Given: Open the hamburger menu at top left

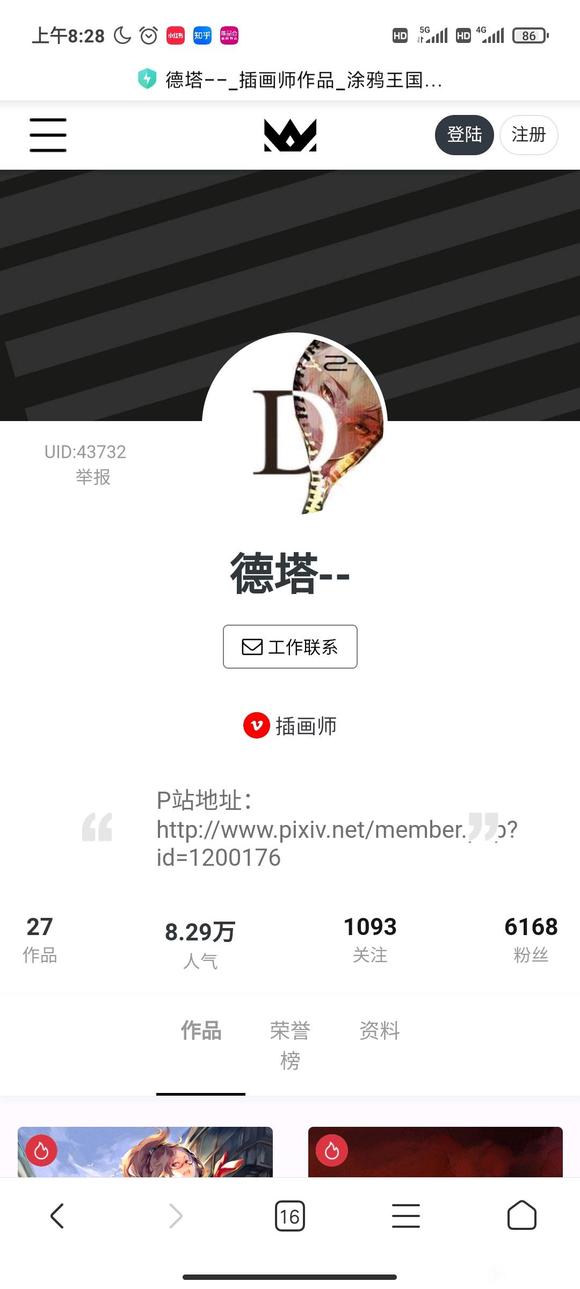Looking at the screenshot, I should (47, 135).
